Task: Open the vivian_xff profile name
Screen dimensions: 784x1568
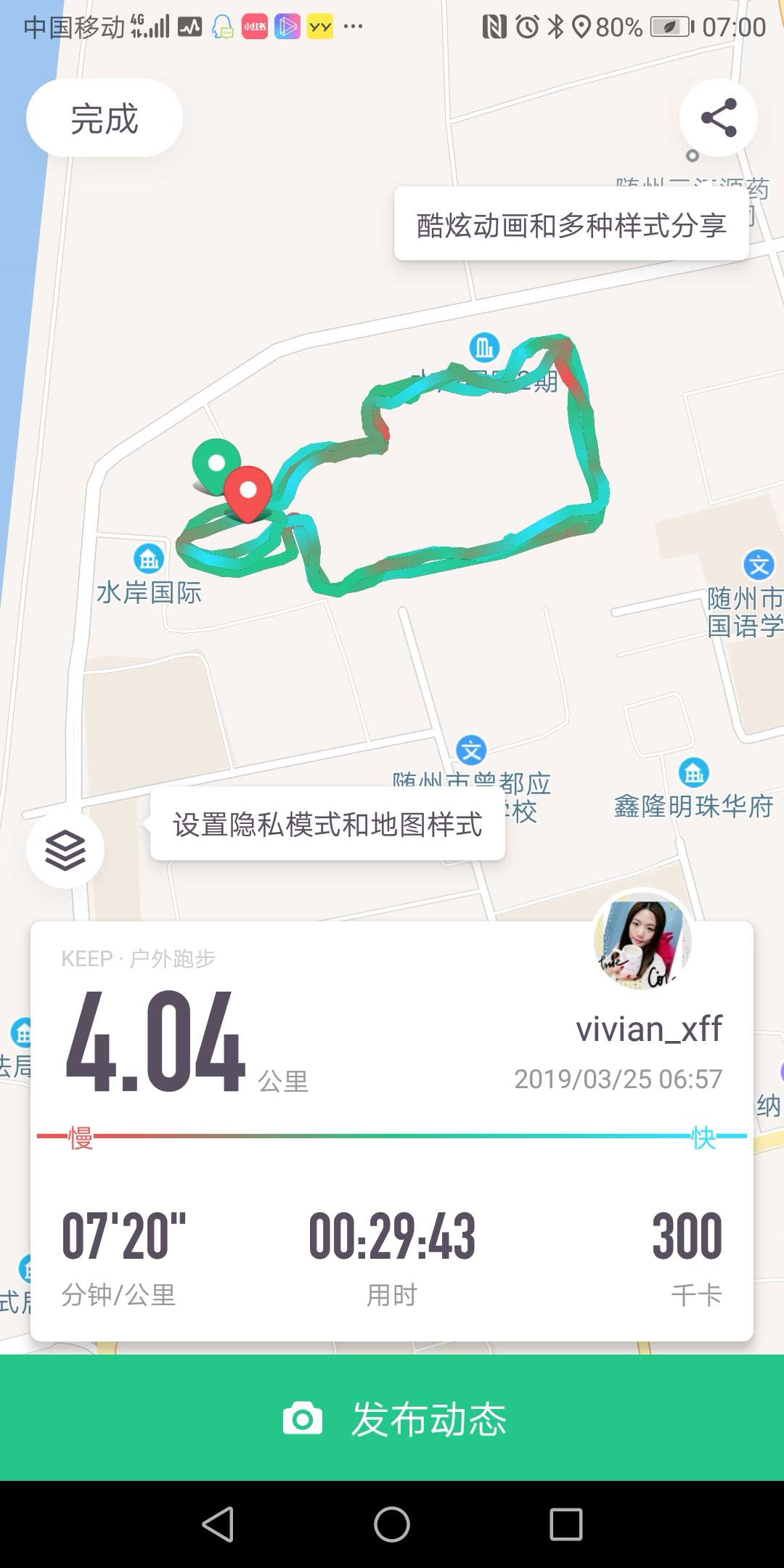Action: 650,1028
